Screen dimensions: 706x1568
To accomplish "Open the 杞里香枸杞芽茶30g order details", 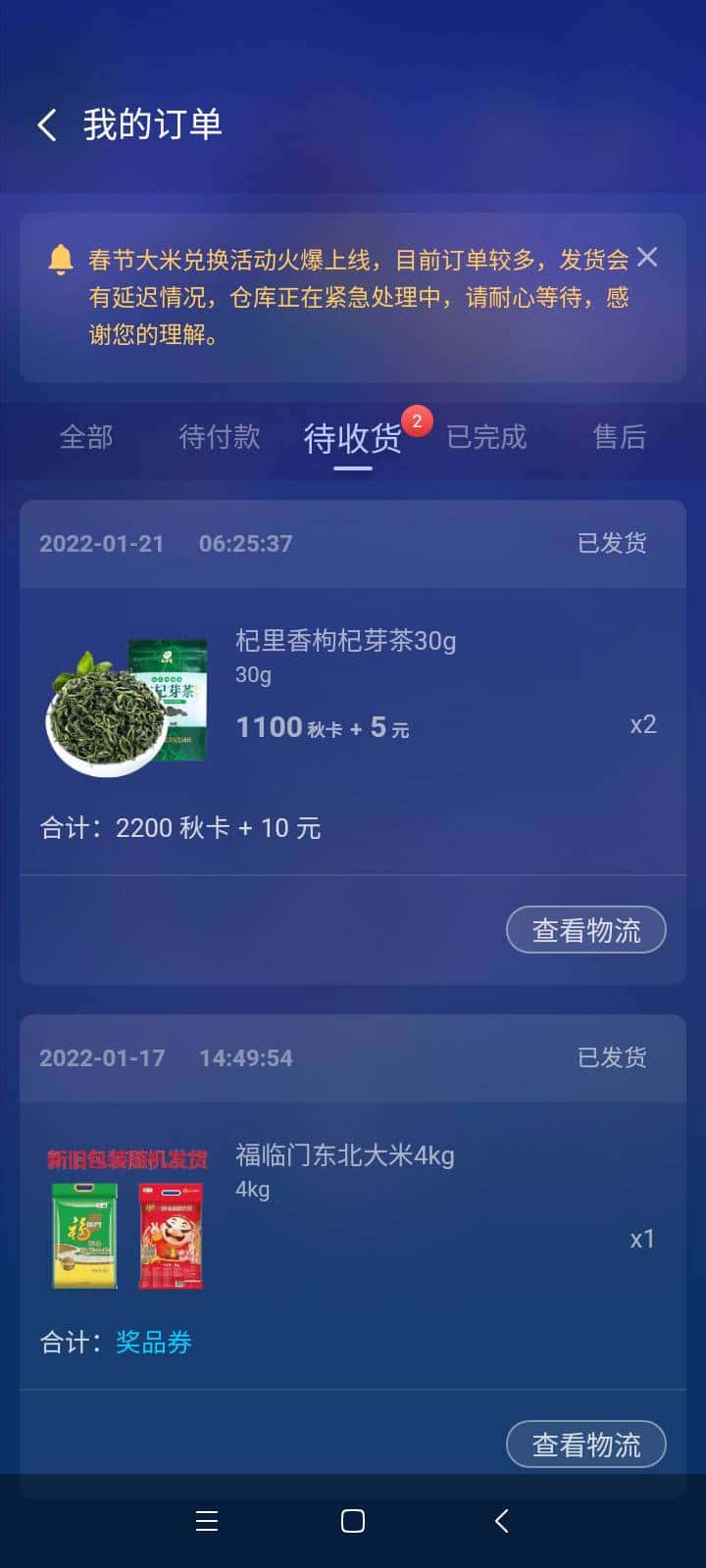I will (x=344, y=640).
